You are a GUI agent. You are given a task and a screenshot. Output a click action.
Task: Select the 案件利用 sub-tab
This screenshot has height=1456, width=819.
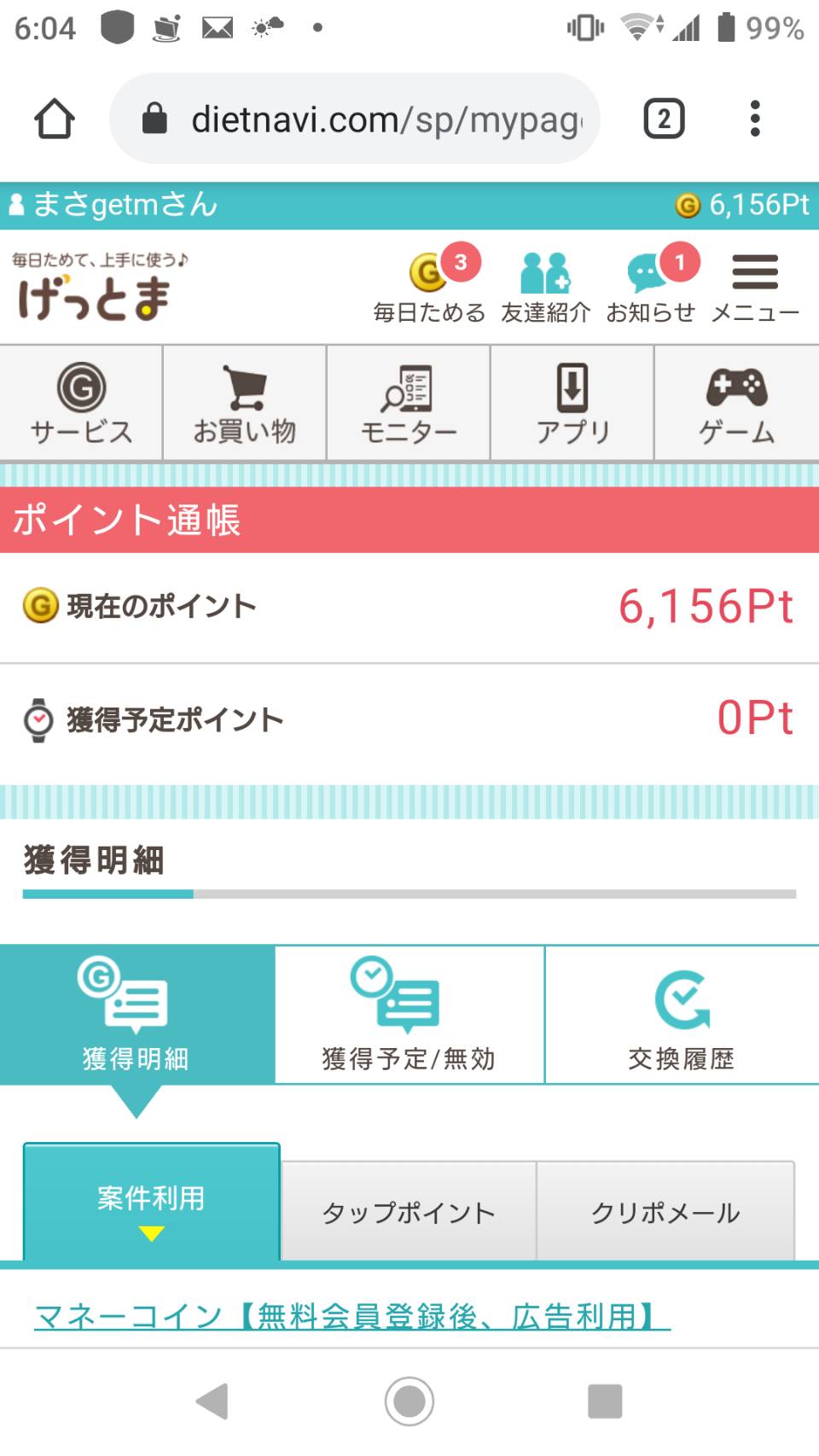coord(151,1202)
